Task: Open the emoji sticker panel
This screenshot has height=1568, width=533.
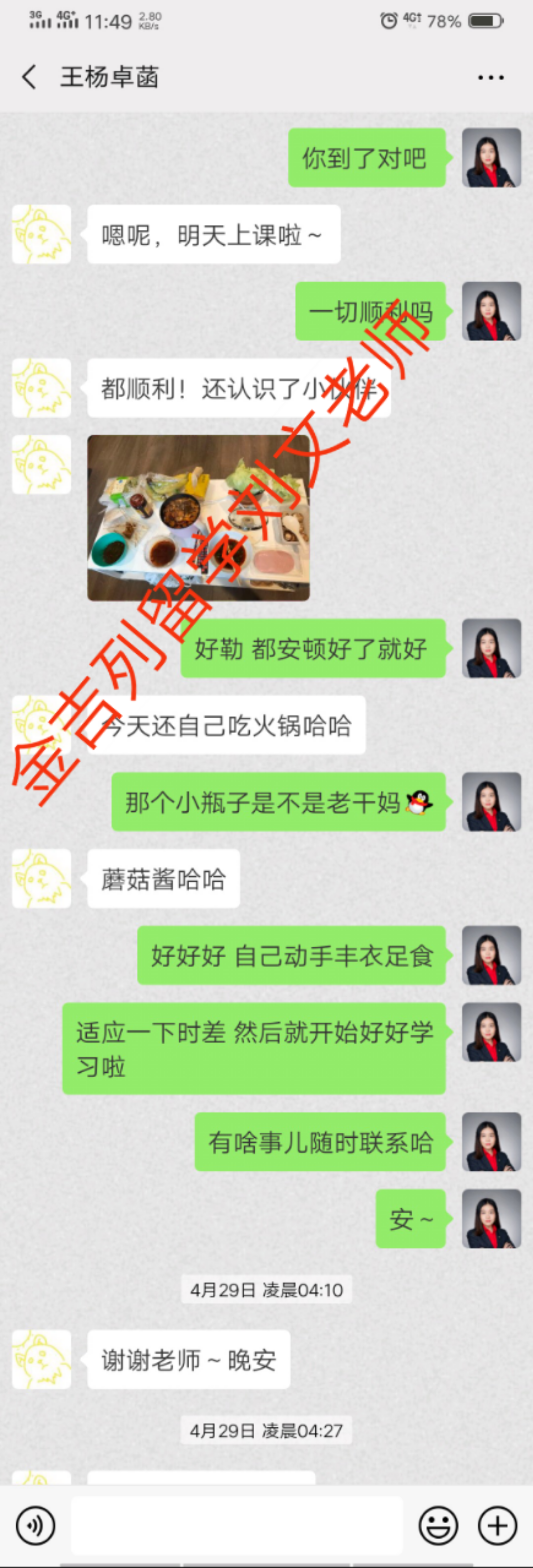Action: tap(438, 1525)
